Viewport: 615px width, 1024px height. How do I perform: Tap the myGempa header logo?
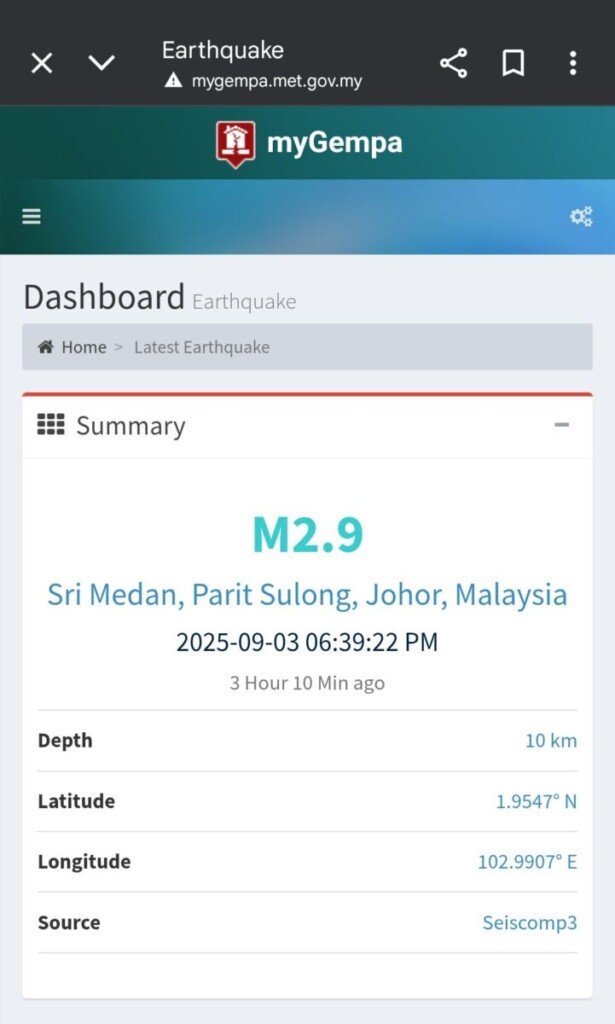[x=309, y=143]
